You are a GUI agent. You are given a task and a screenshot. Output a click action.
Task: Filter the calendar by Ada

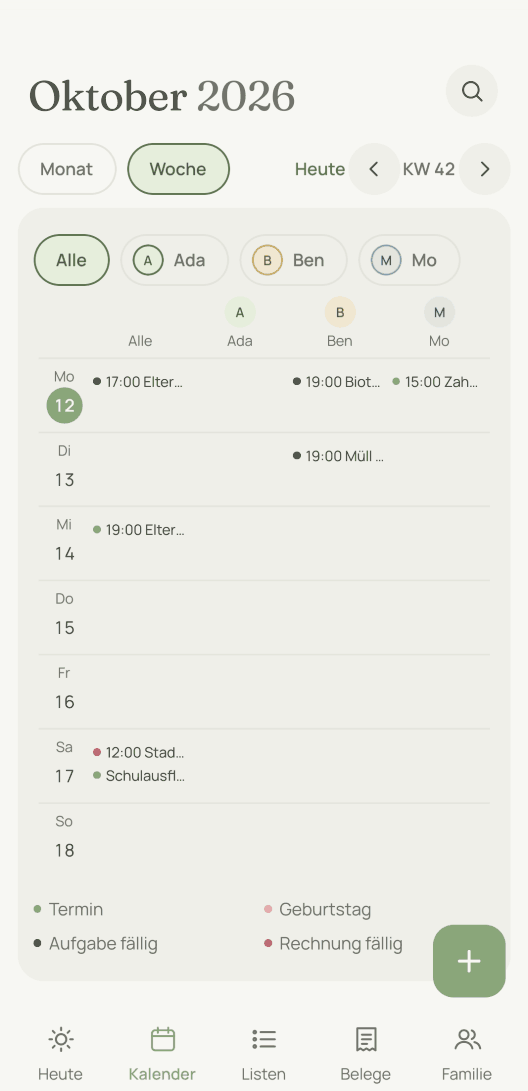(175, 260)
